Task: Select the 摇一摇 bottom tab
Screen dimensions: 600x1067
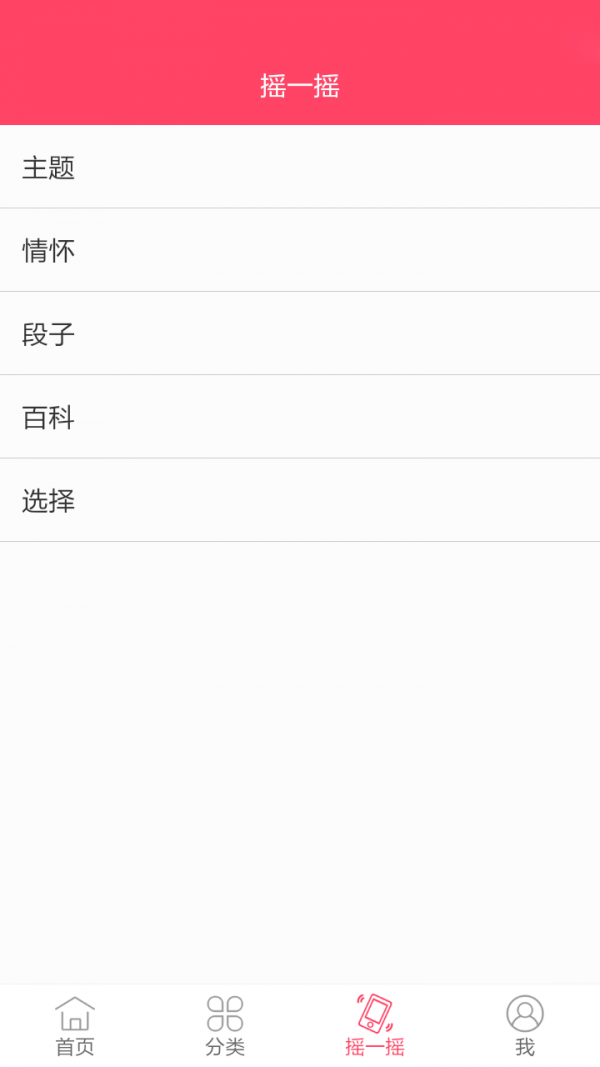Action: pyautogui.click(x=375, y=1026)
